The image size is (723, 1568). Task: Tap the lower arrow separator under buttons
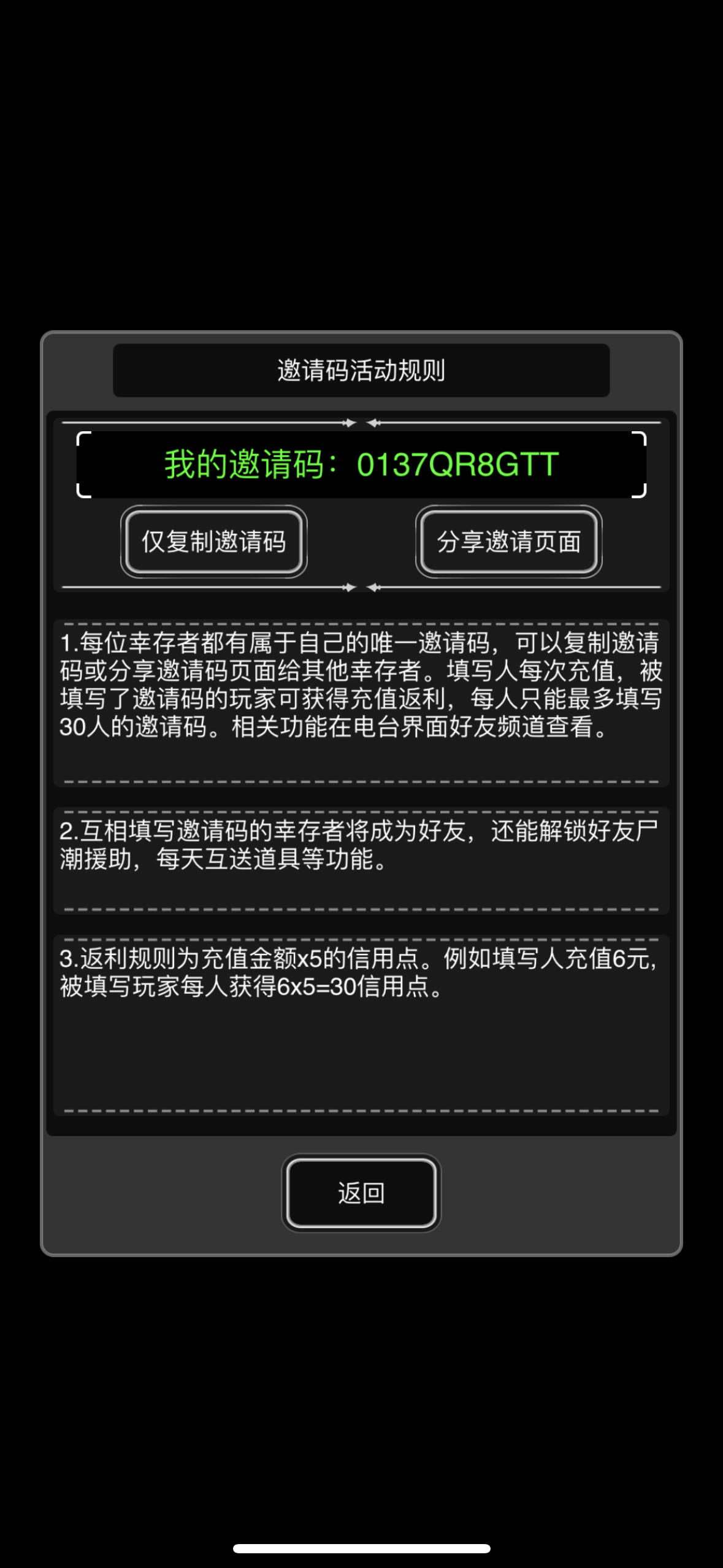click(361, 587)
